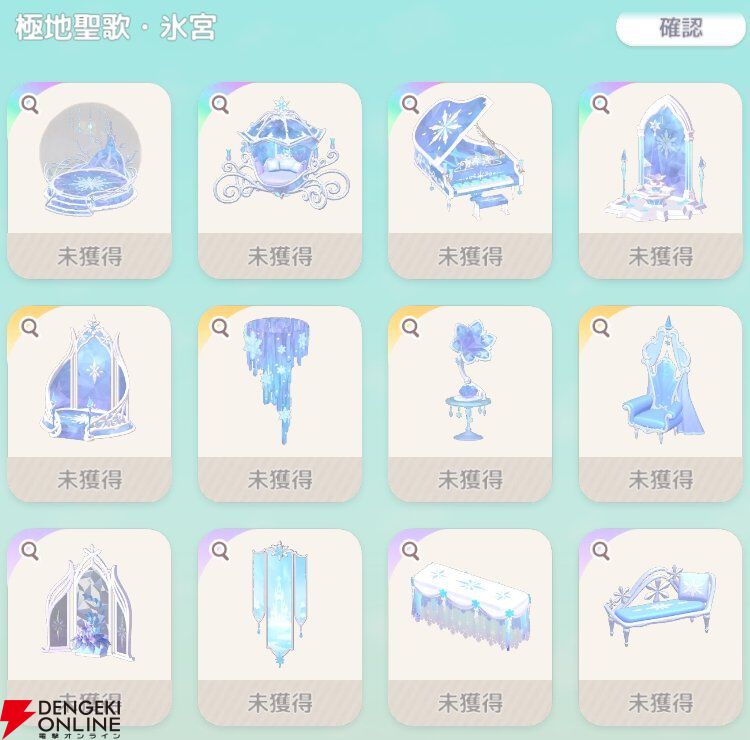The image size is (750, 740).
Task: Zoom in on the snow globe fountain item
Action: click(x=30, y=104)
